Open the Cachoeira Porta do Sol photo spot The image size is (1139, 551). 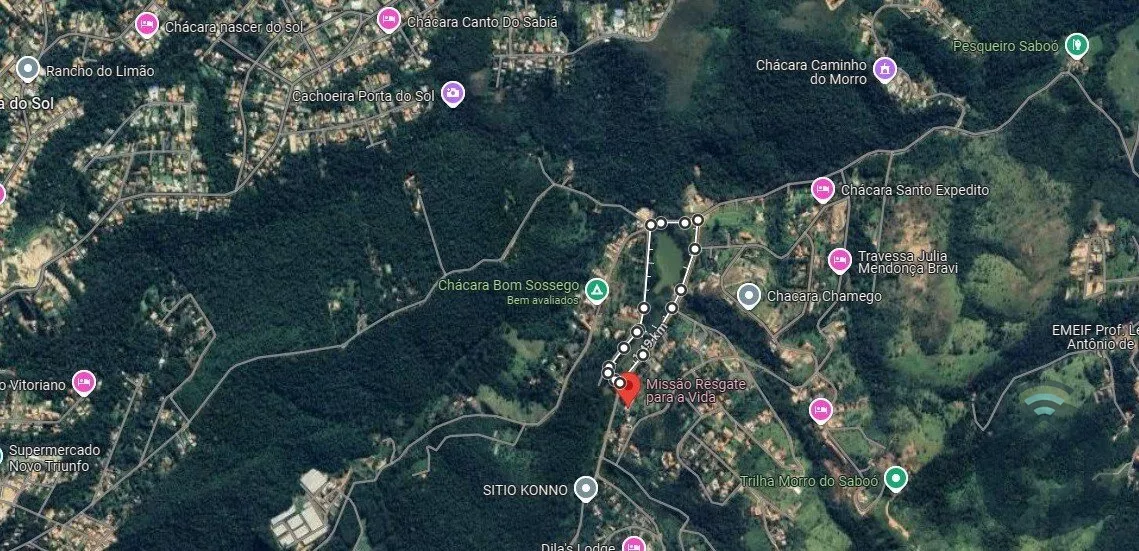453,93
